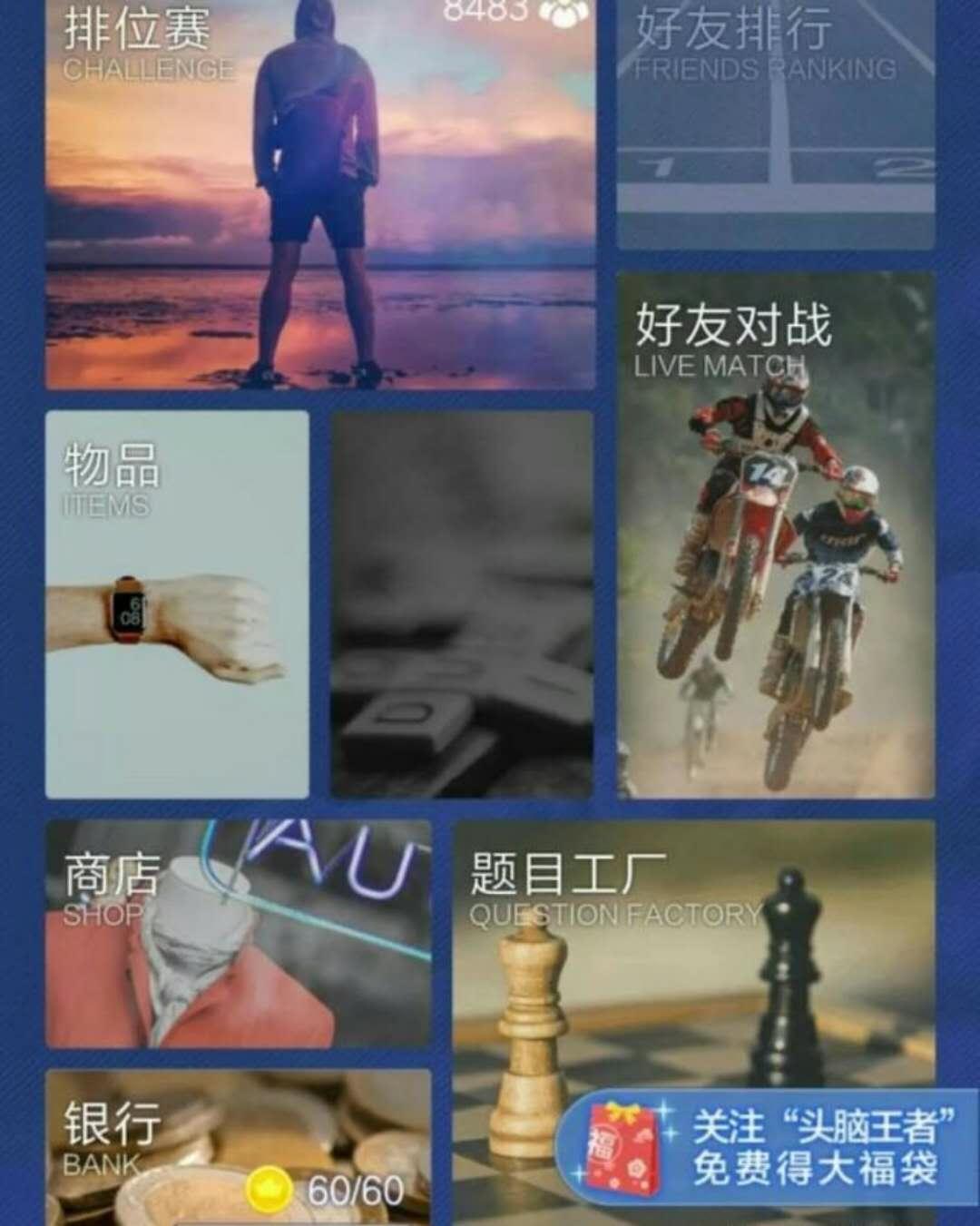Open the 排位赛 Challenge tile
The height and width of the screenshot is (1226, 980).
click(320, 195)
